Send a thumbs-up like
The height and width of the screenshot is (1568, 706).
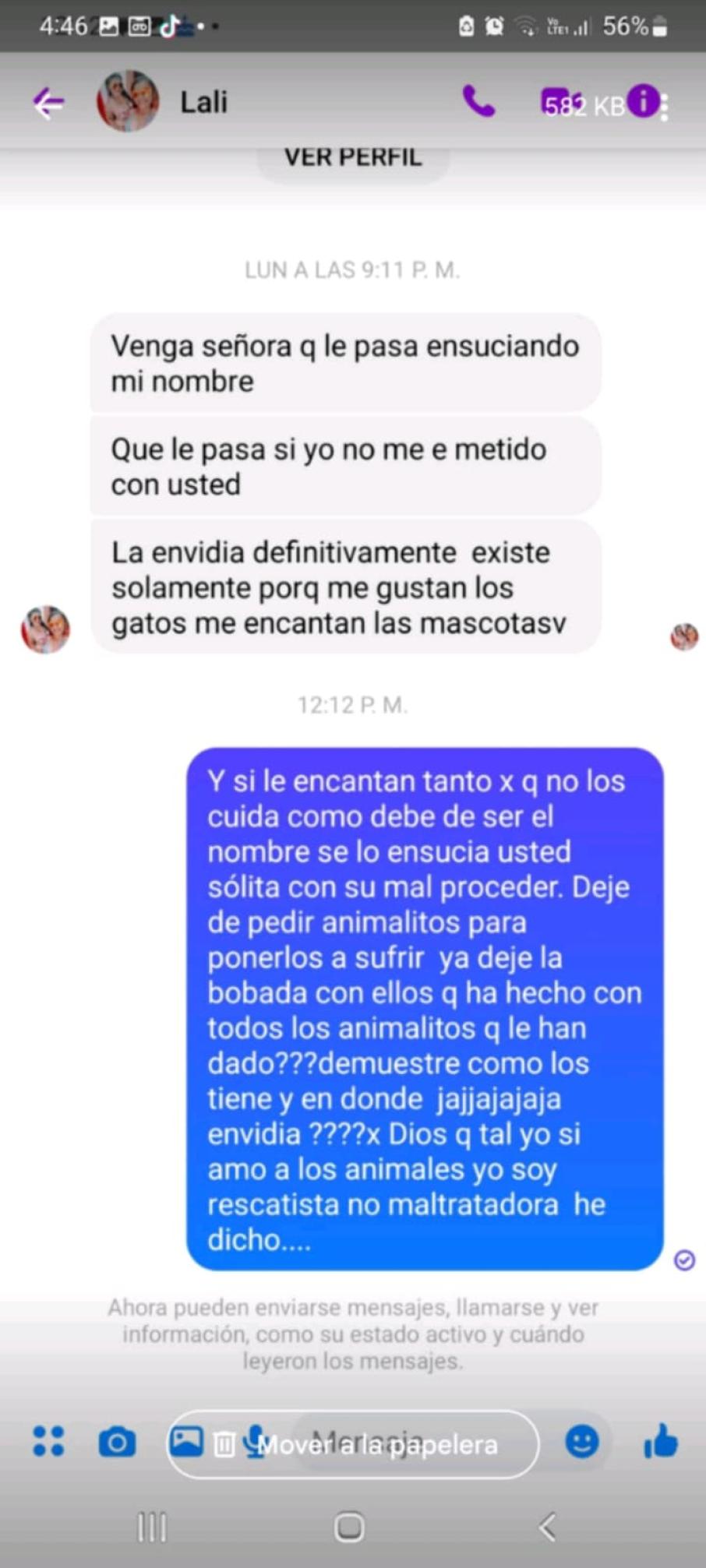(661, 1442)
